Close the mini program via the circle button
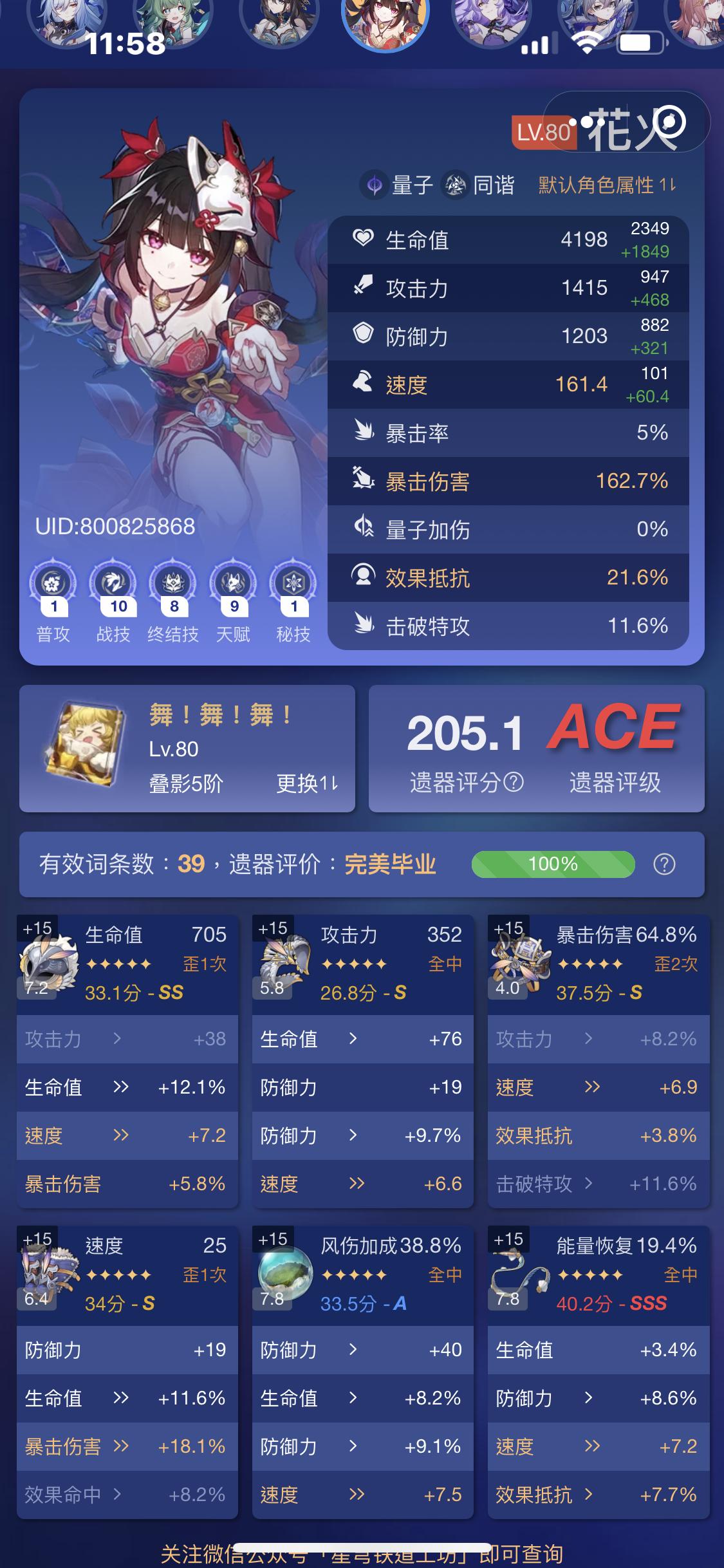Viewport: 724px width, 1568px height. click(x=670, y=122)
